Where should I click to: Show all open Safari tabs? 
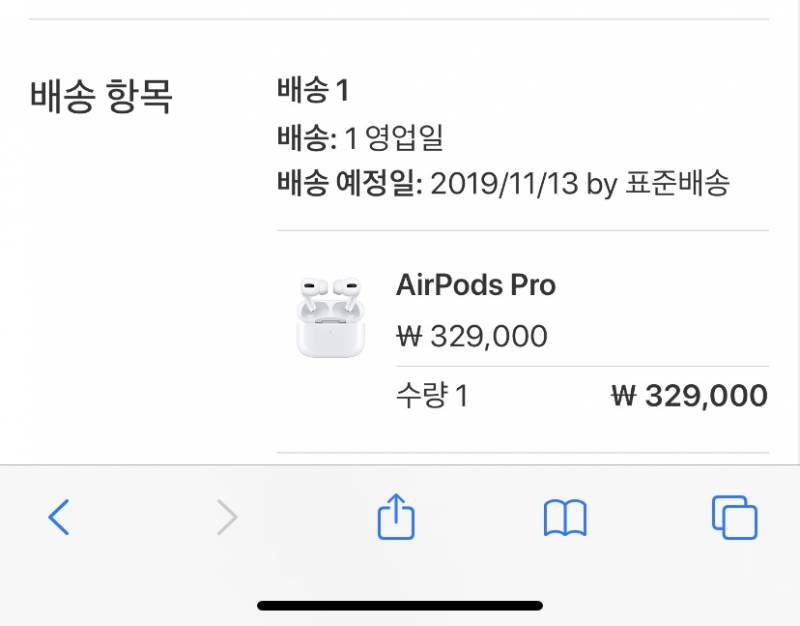coord(734,519)
